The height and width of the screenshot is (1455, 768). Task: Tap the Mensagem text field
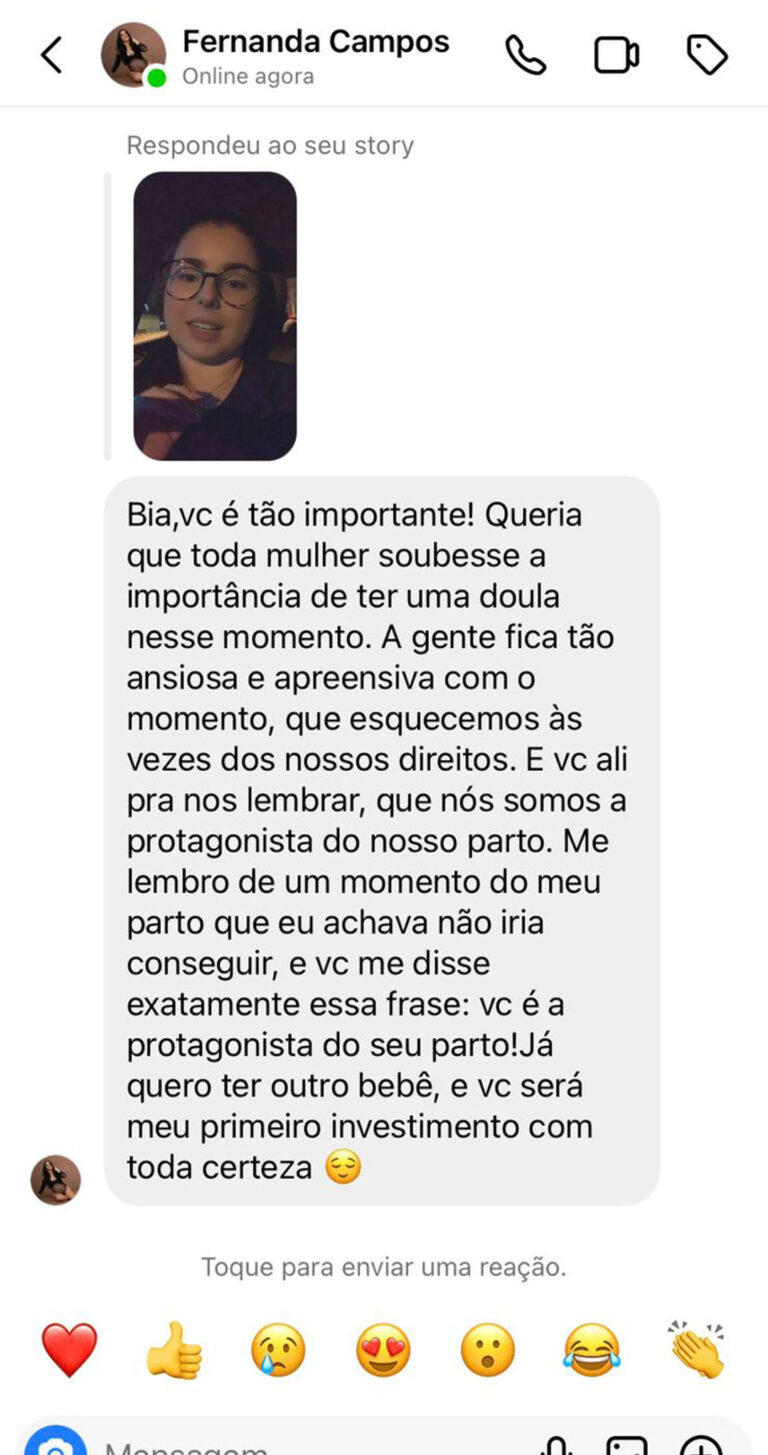[x=300, y=1447]
